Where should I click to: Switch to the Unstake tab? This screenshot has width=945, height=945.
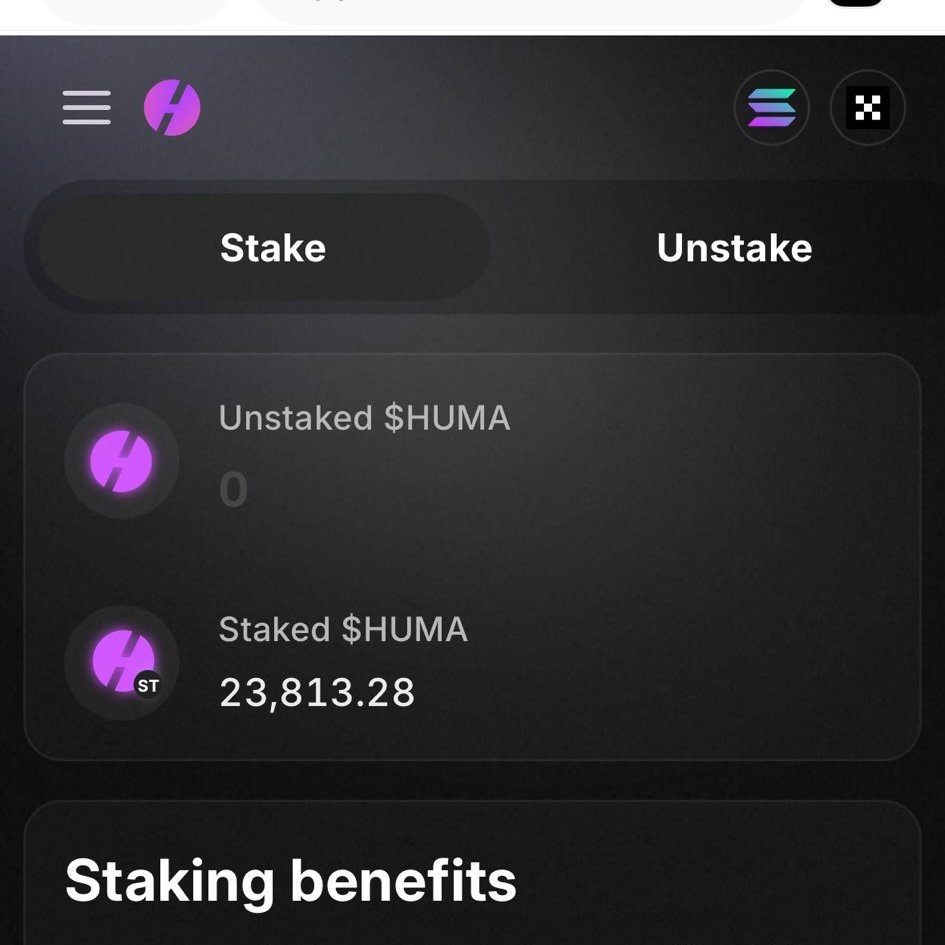coord(734,248)
